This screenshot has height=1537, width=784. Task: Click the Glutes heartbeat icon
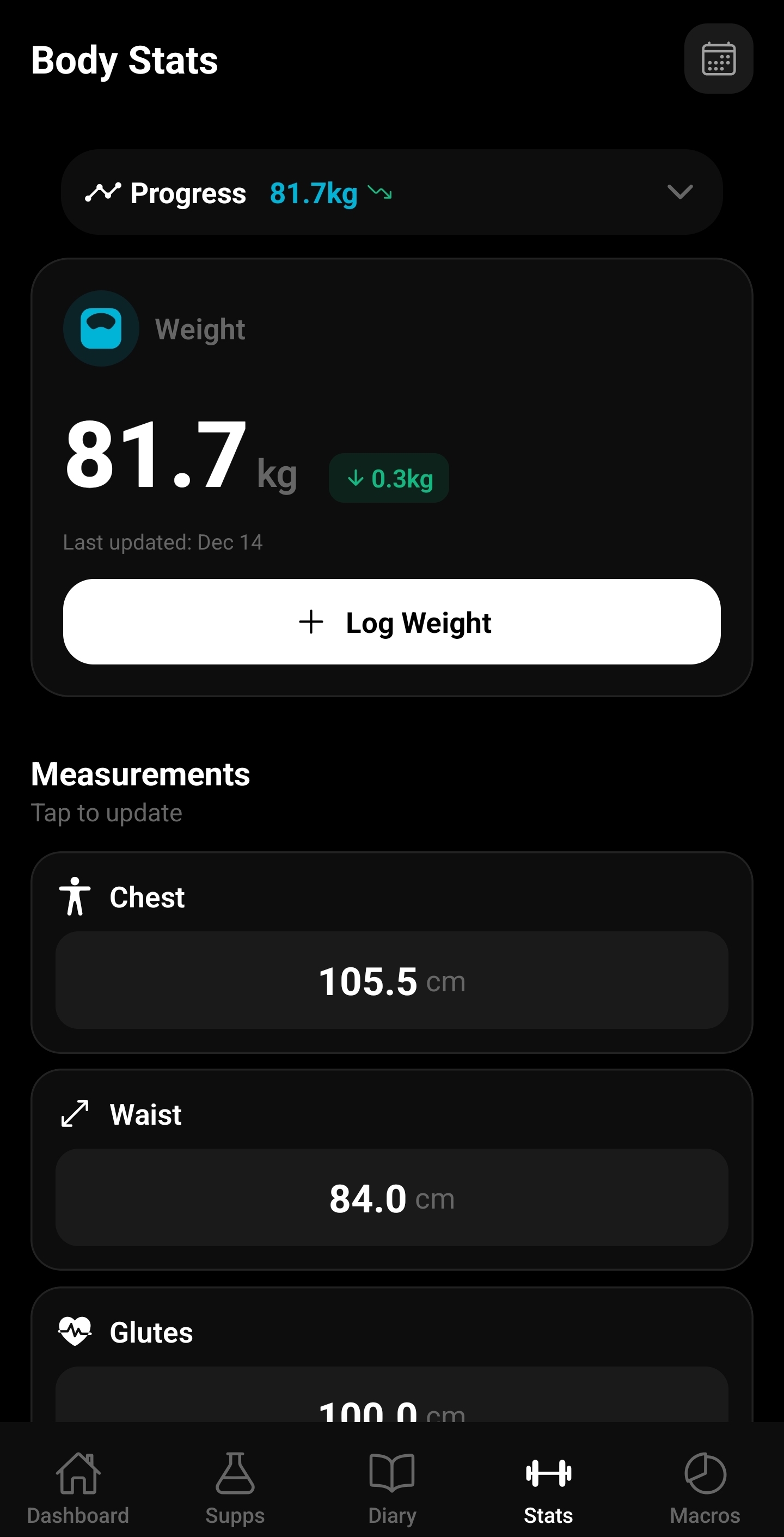click(x=76, y=1331)
